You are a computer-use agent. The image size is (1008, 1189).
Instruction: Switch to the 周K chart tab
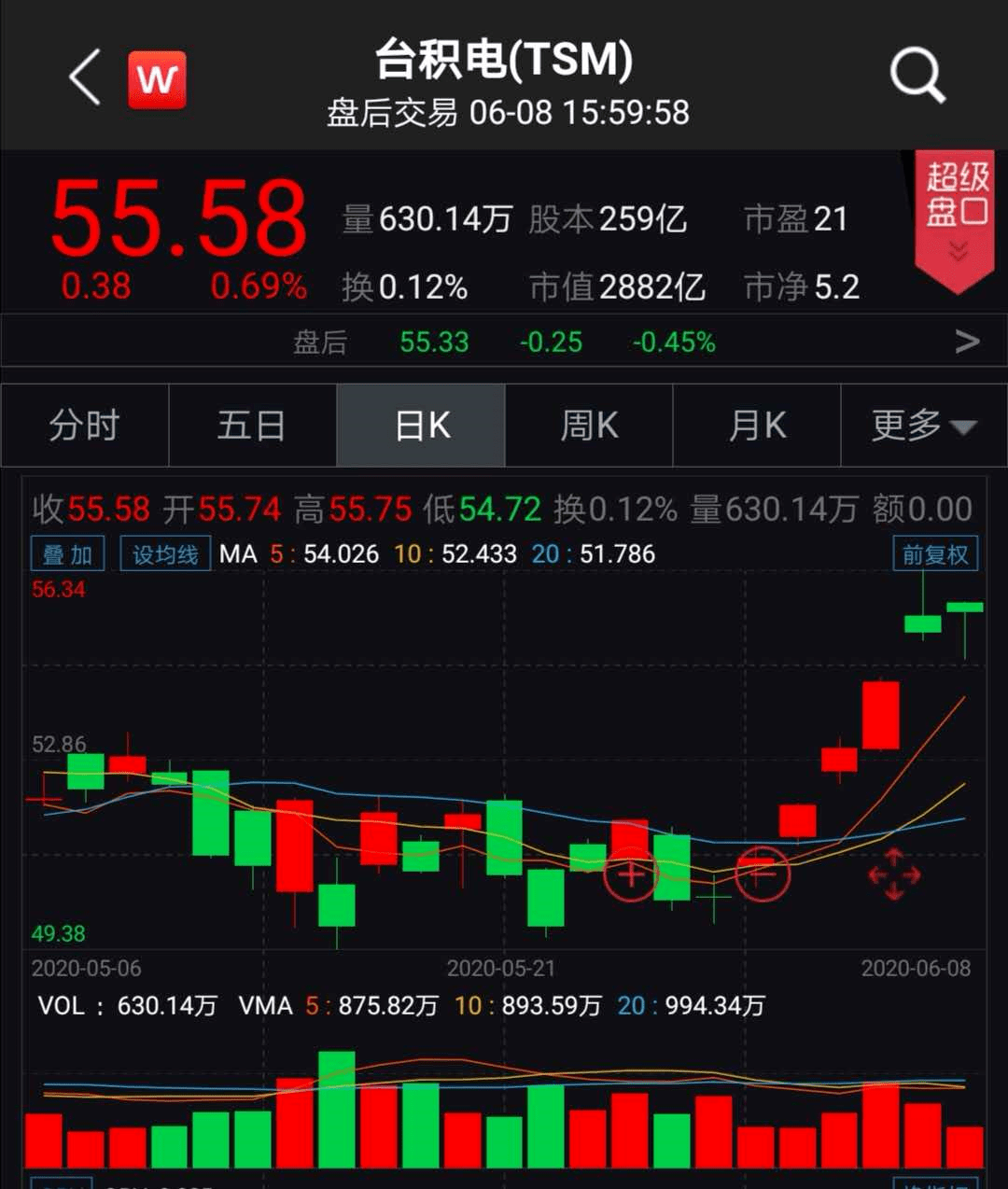pyautogui.click(x=589, y=427)
